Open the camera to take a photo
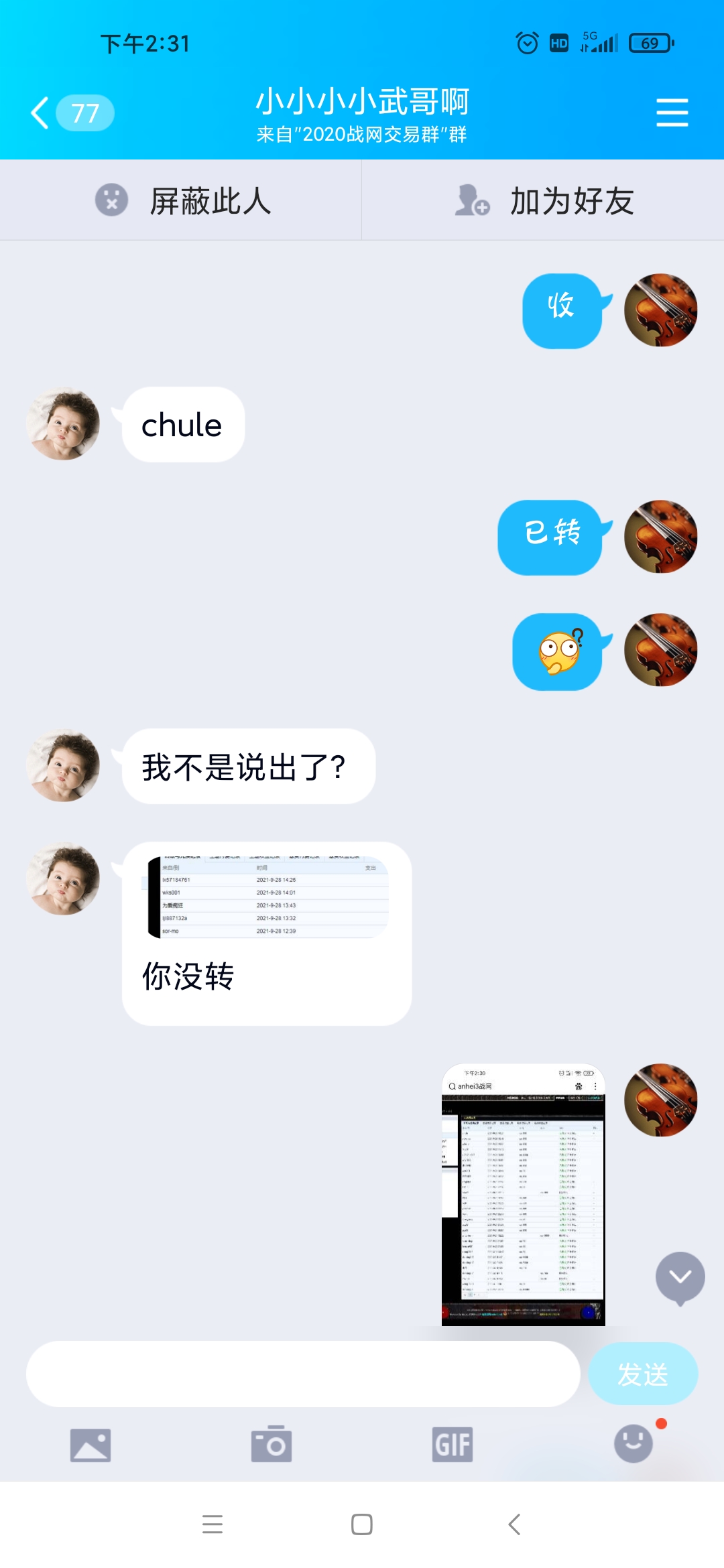The image size is (724, 1568). pyautogui.click(x=271, y=1444)
